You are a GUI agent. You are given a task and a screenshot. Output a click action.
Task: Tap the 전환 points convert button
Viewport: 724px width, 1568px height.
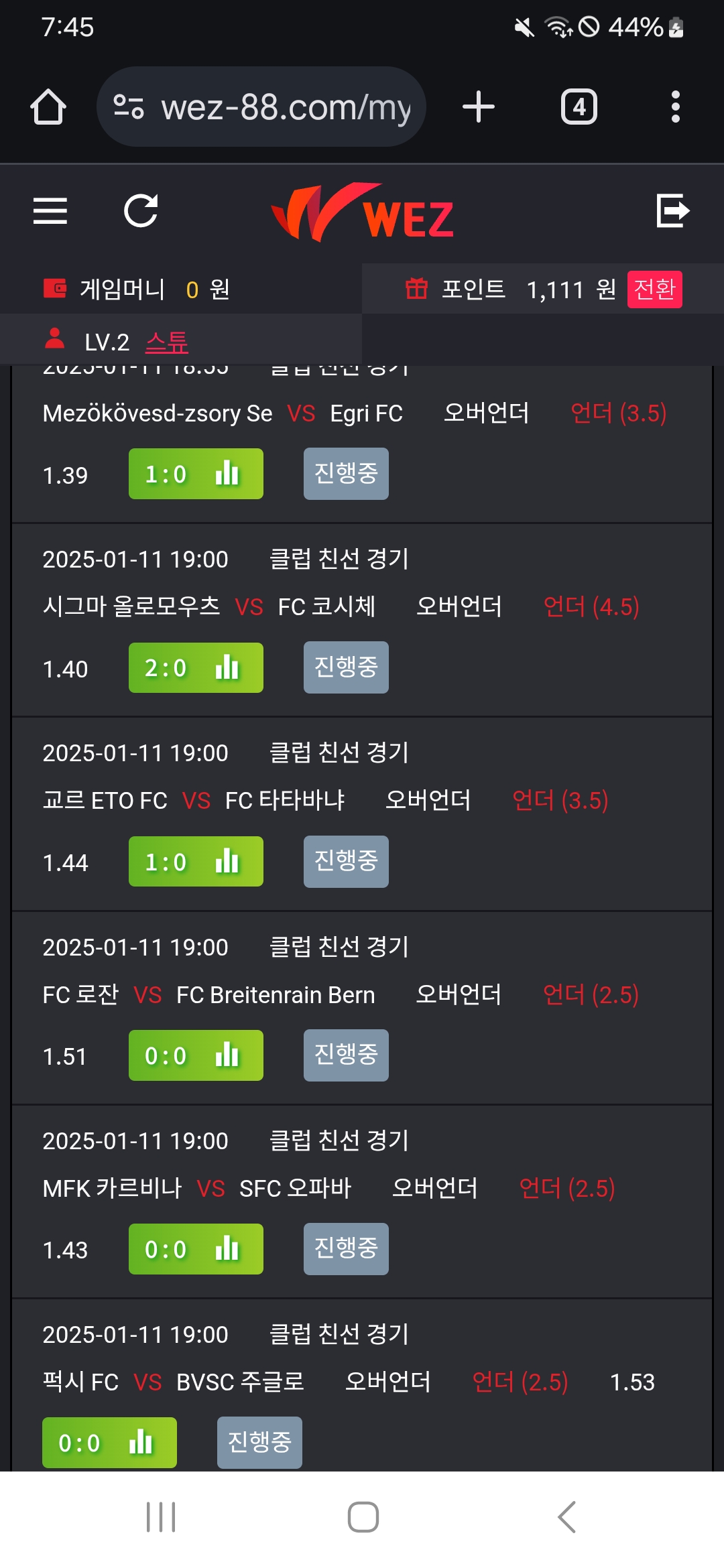[654, 289]
